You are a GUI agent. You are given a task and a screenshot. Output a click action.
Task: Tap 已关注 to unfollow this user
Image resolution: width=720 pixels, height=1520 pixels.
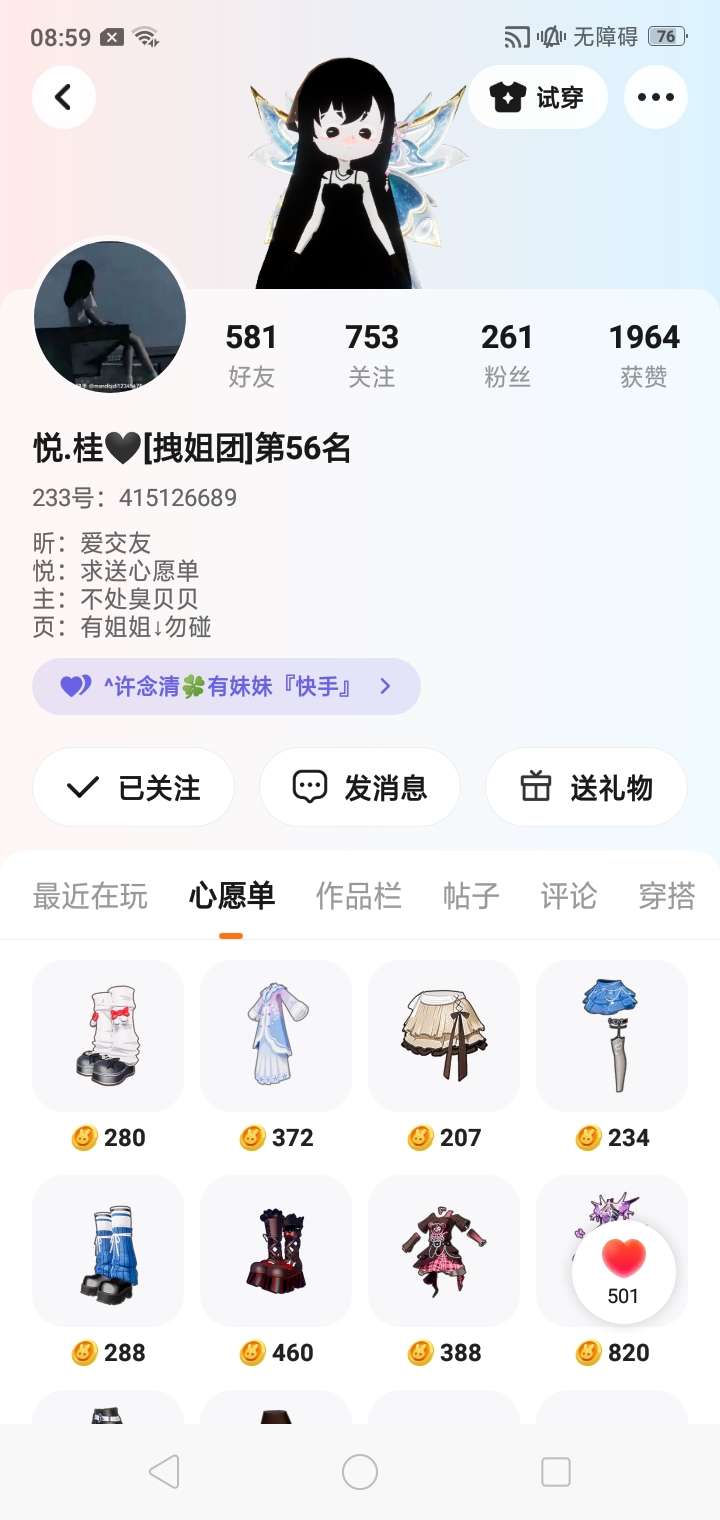pyautogui.click(x=134, y=788)
